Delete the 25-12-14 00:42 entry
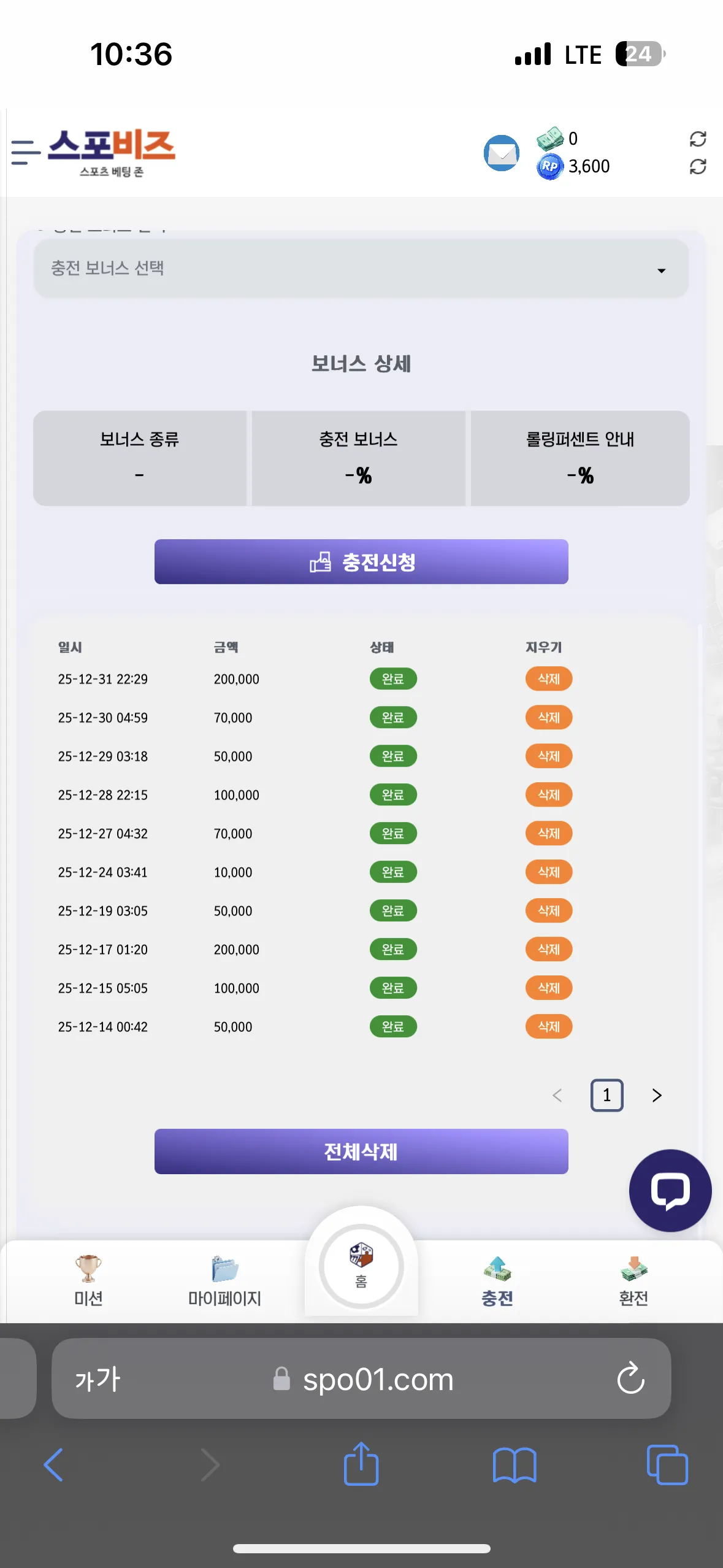723x1568 pixels. tap(549, 1027)
